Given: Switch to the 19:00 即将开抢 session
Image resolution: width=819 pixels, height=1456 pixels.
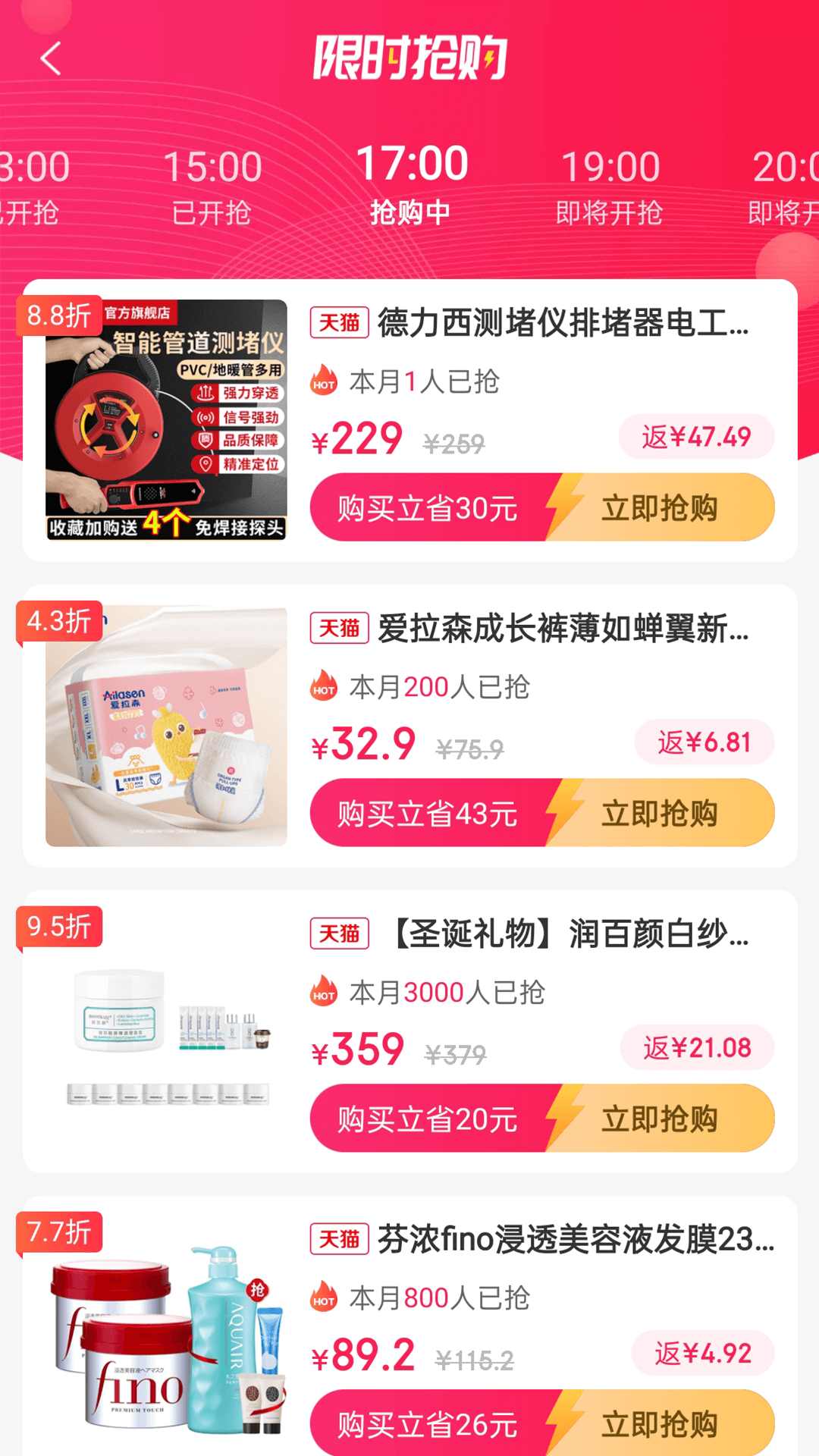Looking at the screenshot, I should tap(610, 182).
